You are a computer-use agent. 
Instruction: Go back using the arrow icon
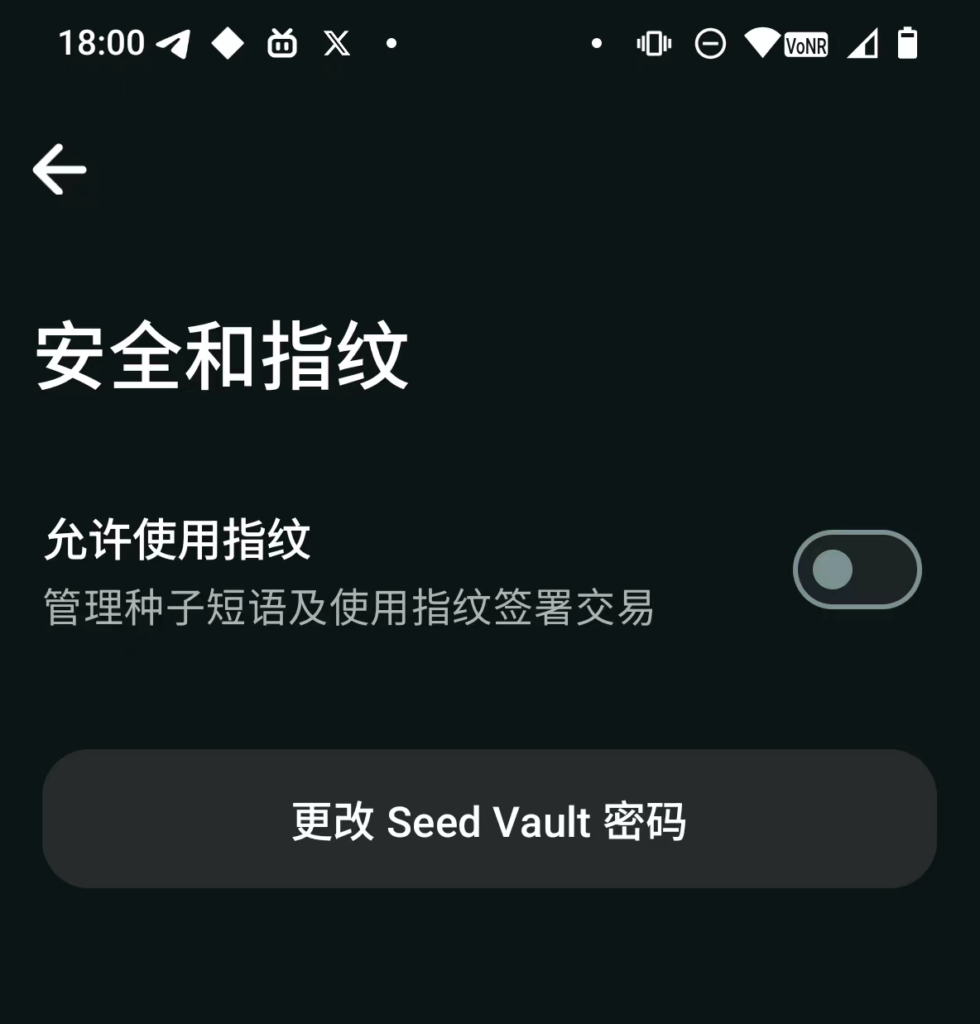click(x=59, y=169)
